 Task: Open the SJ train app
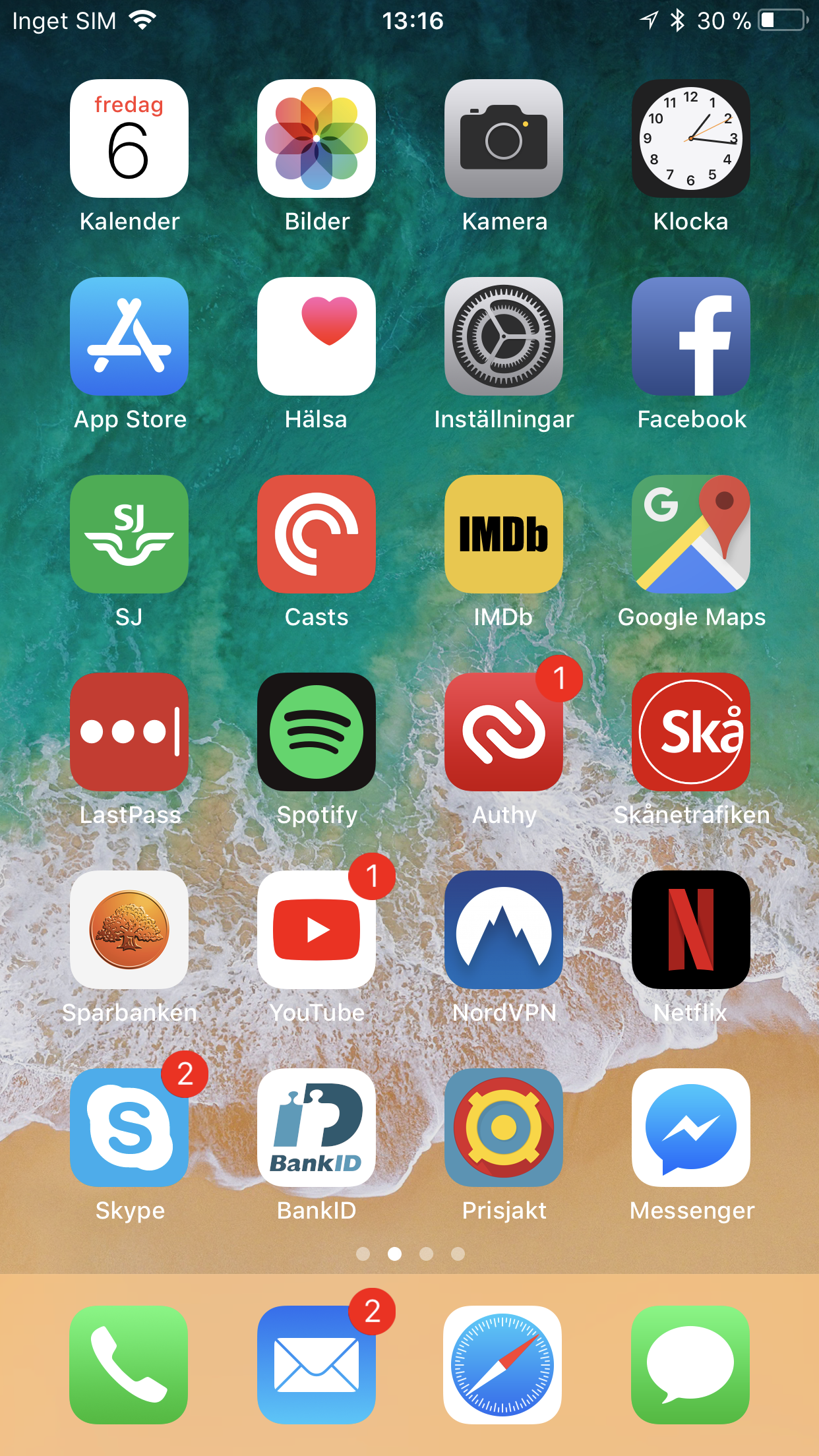click(129, 534)
